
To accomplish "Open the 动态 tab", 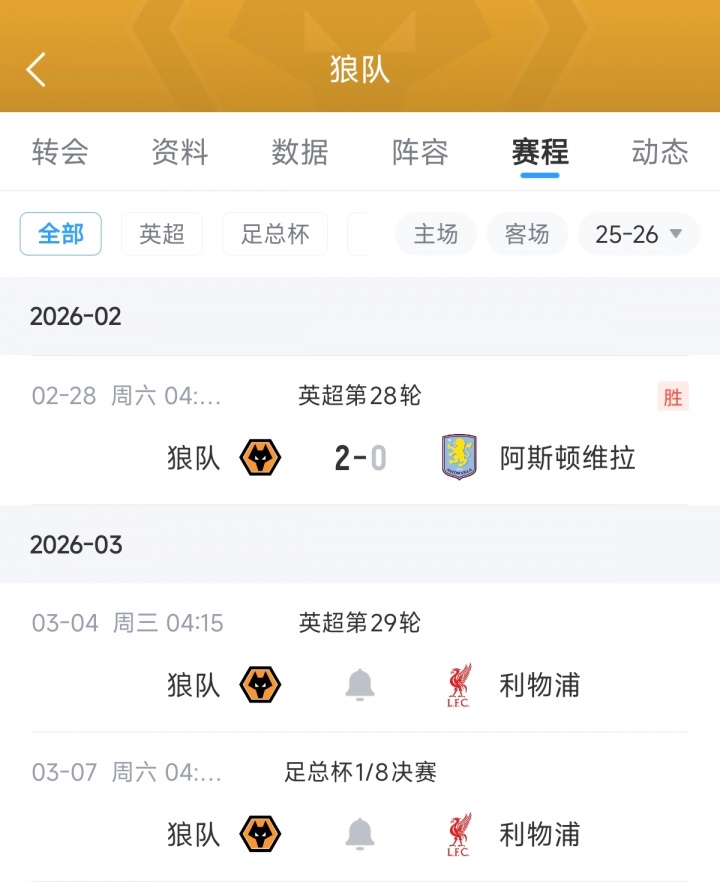I will (x=660, y=152).
